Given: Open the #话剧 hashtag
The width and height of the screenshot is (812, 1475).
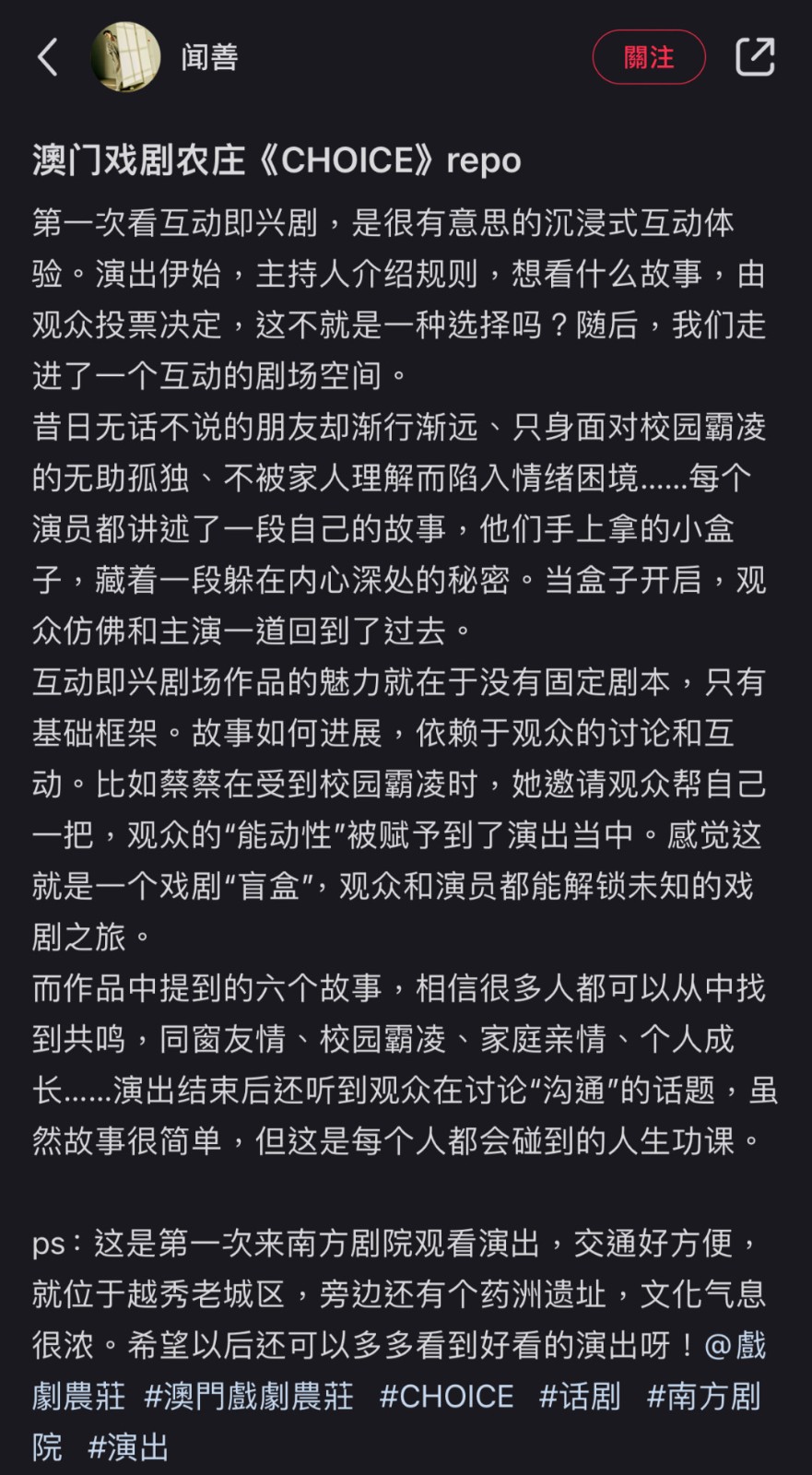Looking at the screenshot, I should coord(579,1396).
